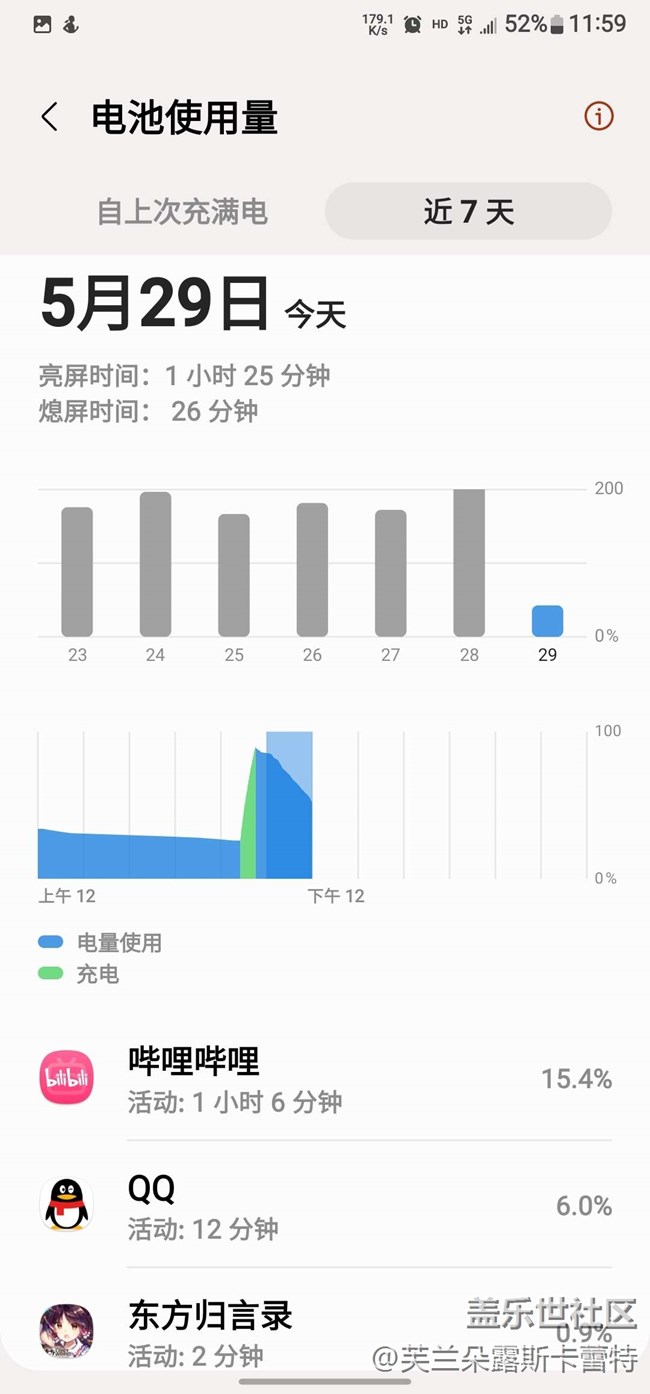The image size is (650, 1394).
Task: Select the 近 7 天 tab
Action: pos(468,211)
